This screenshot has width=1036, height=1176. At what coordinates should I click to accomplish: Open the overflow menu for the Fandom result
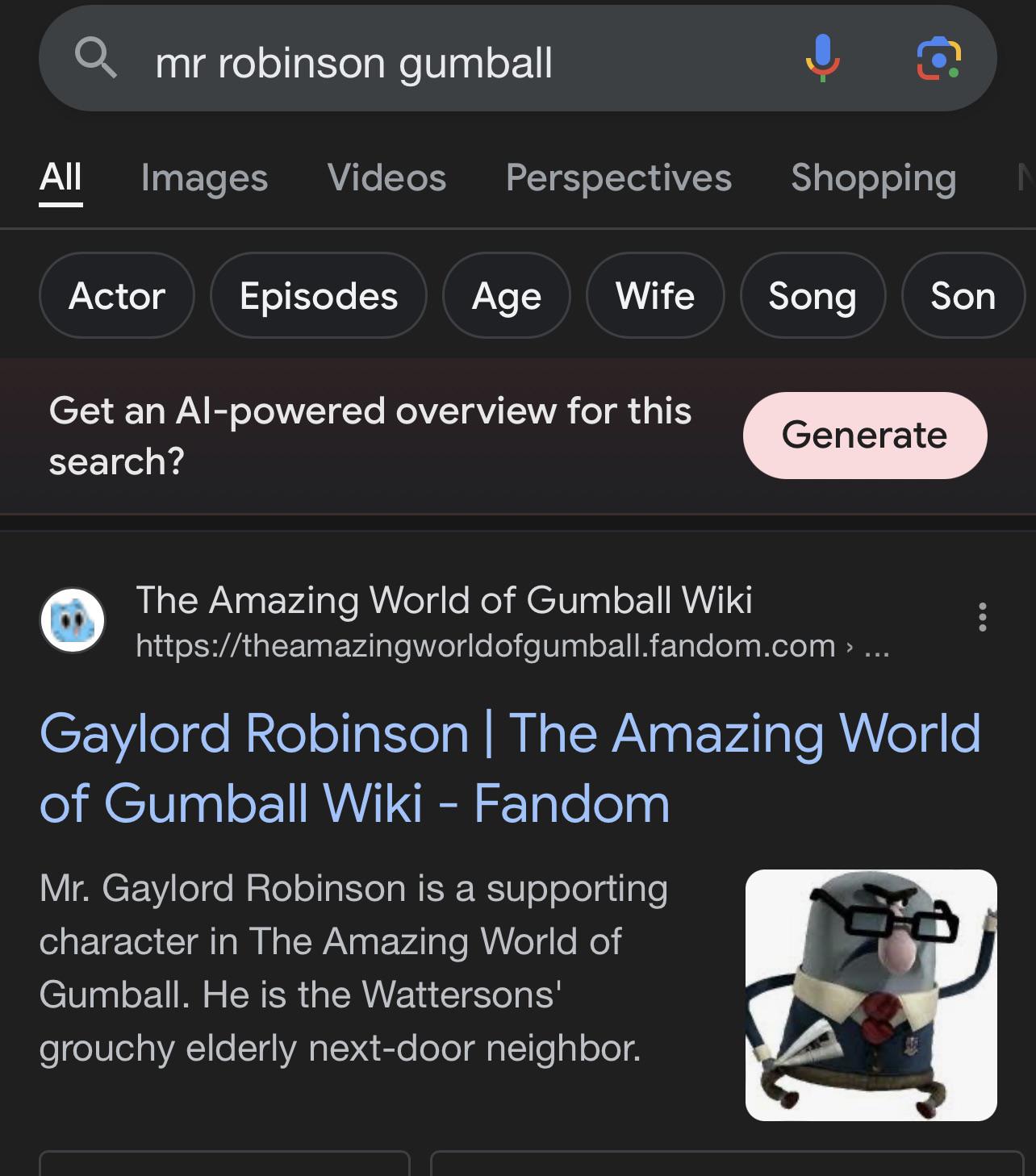982,617
